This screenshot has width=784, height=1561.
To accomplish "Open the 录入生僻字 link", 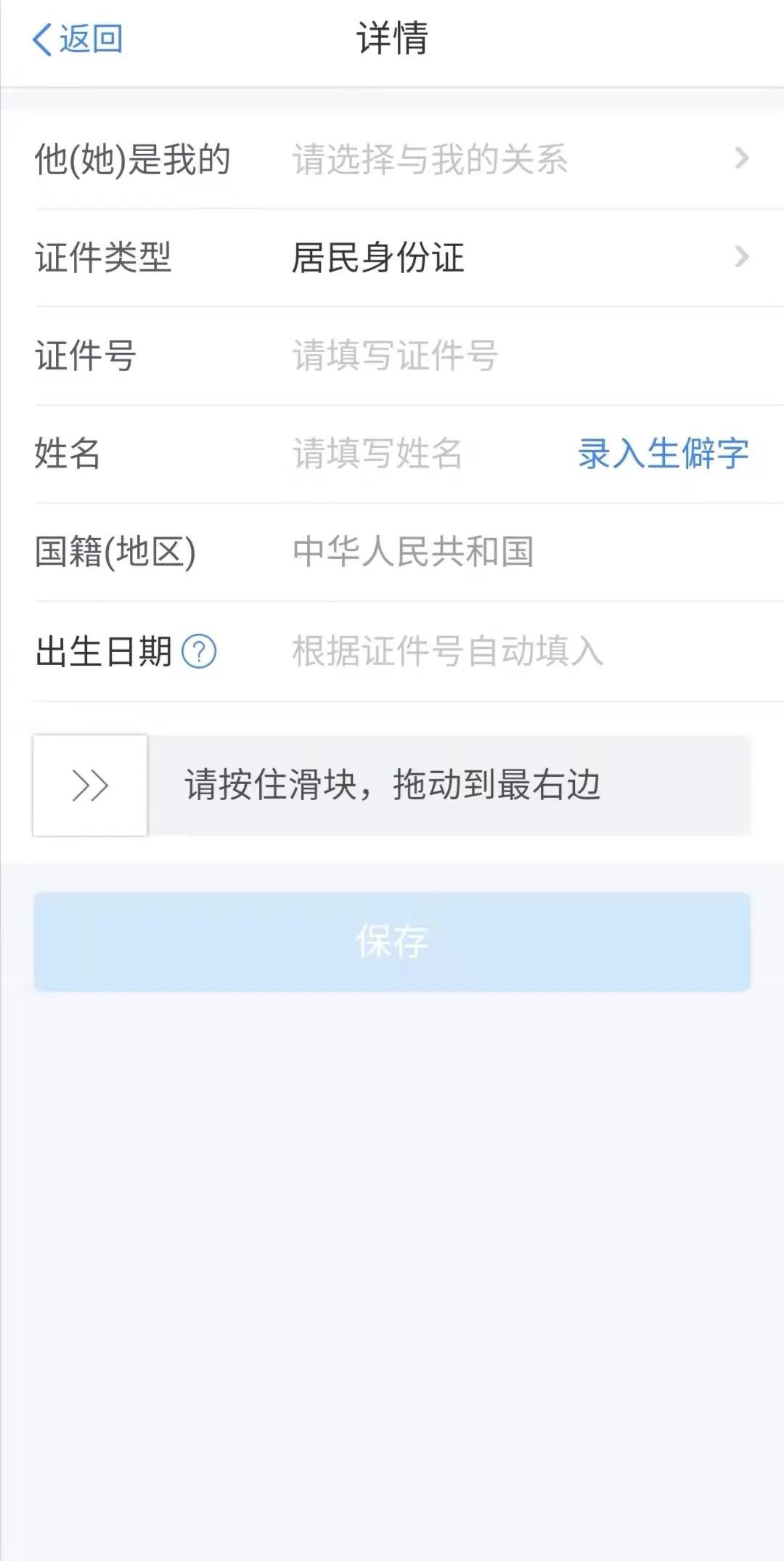I will 663,454.
